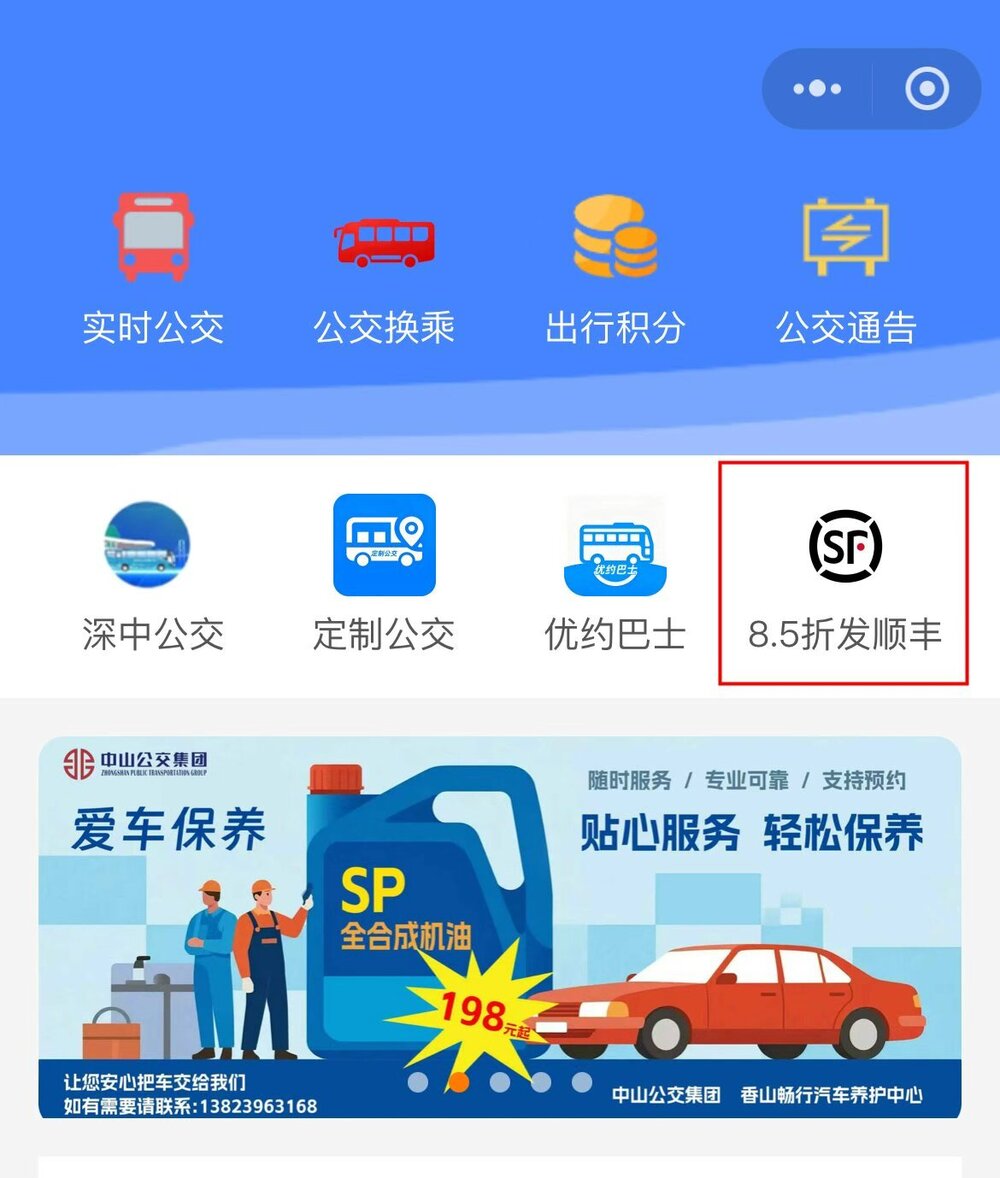
Task: Close the mini program with the circle button
Action: [x=926, y=89]
